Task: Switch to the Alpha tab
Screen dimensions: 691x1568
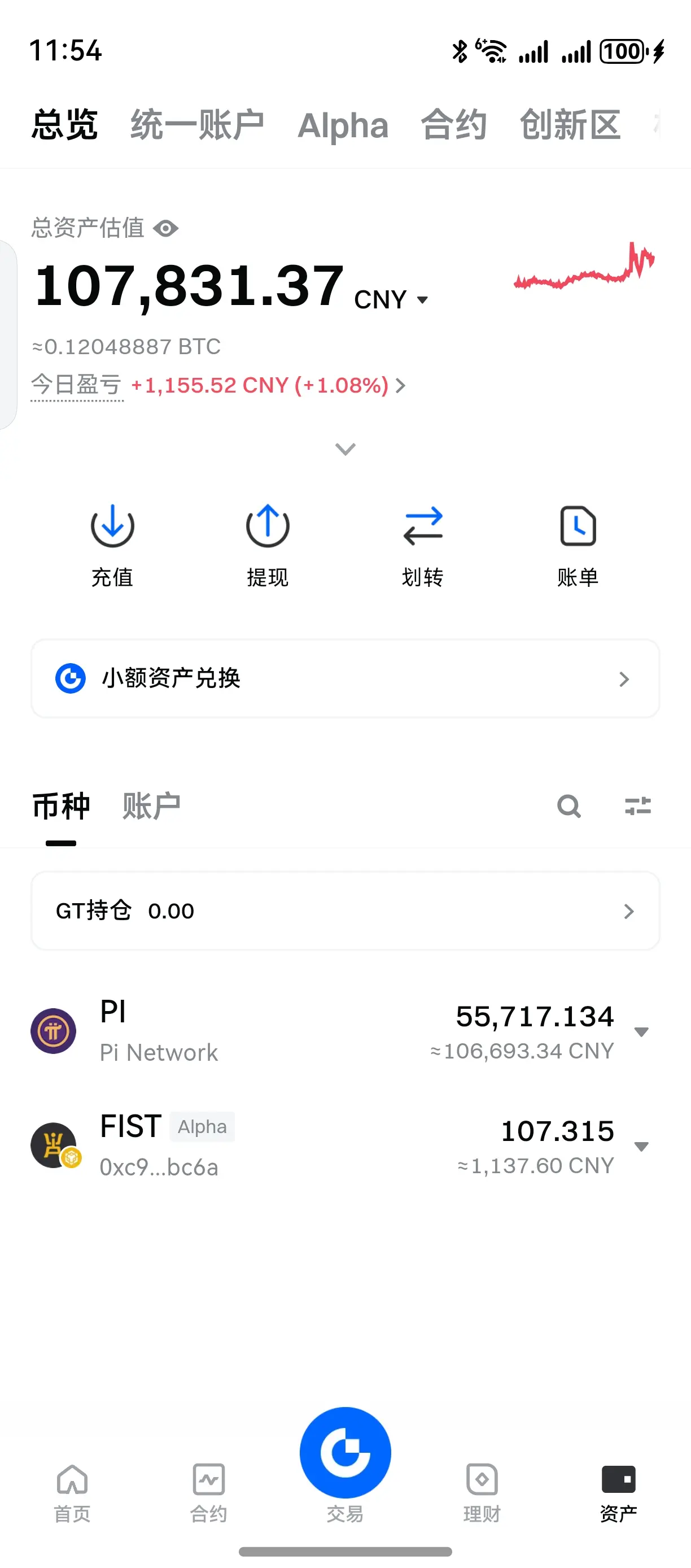Action: 343,126
